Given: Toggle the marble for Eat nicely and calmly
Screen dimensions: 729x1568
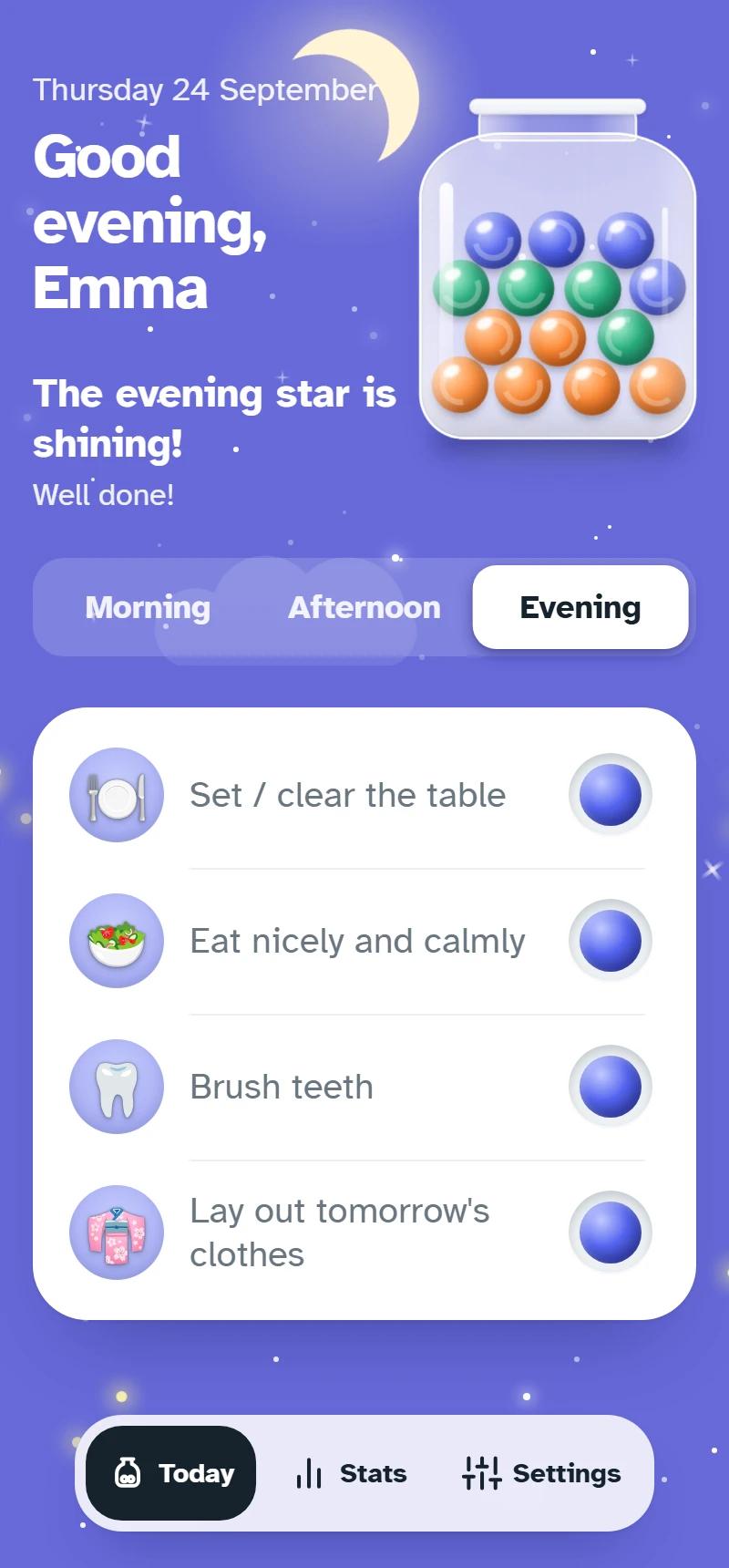Looking at the screenshot, I should tap(611, 941).
